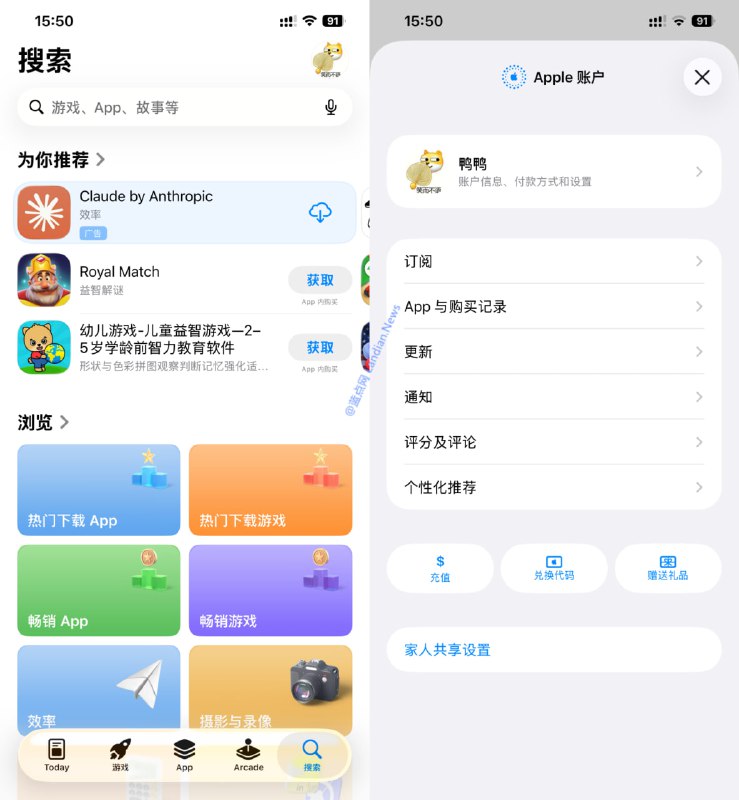Tap 获取 to get Royal Match
This screenshot has width=739, height=800.
click(x=320, y=279)
